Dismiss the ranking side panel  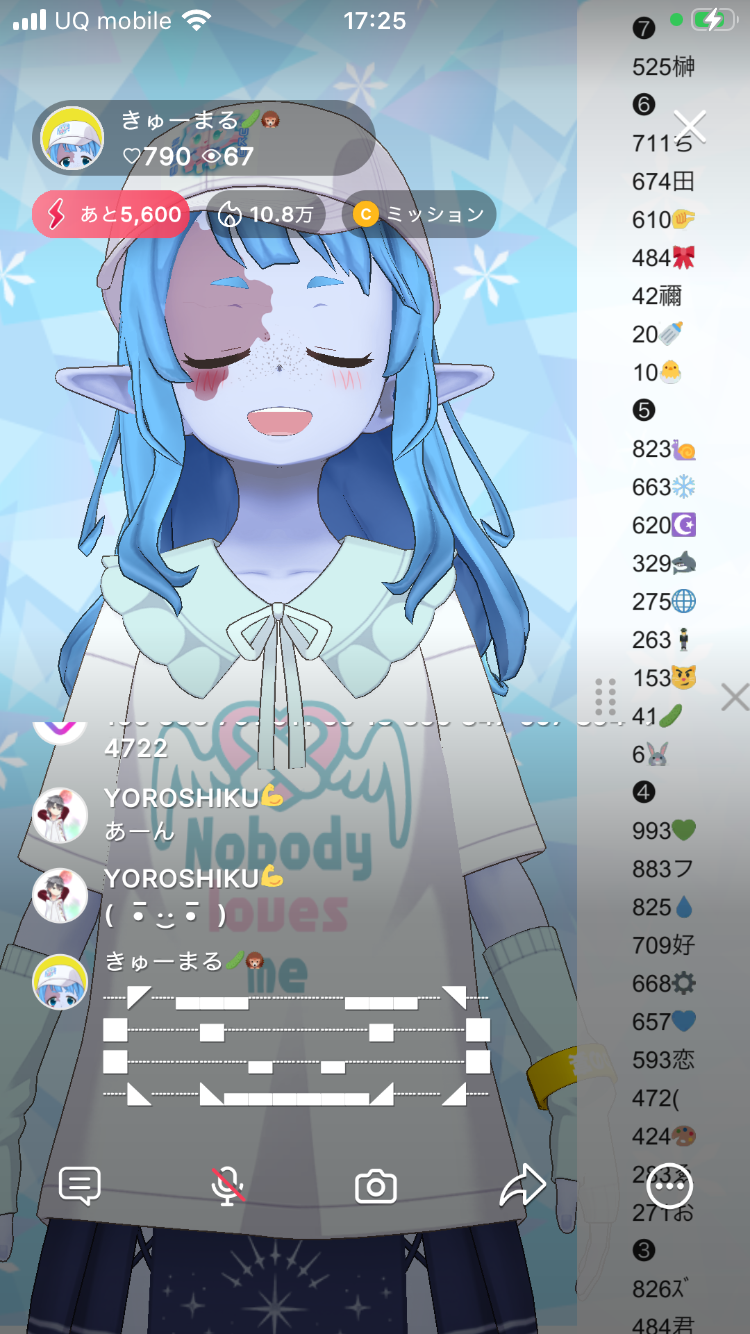(x=734, y=697)
